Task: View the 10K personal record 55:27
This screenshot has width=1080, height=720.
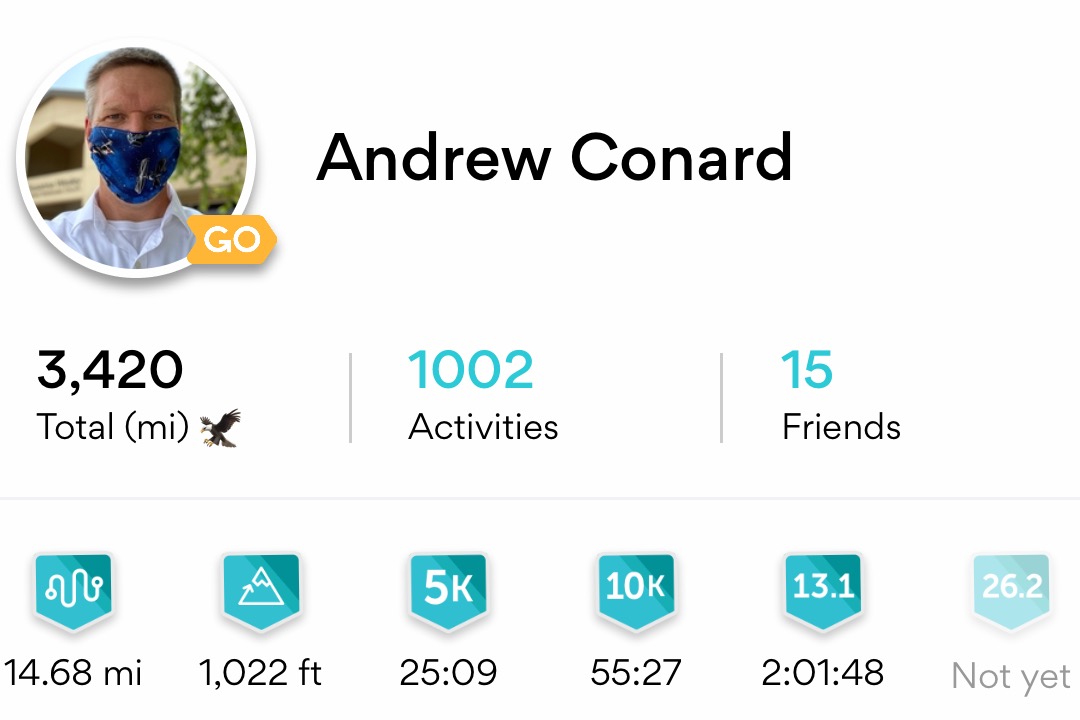Action: [x=636, y=592]
